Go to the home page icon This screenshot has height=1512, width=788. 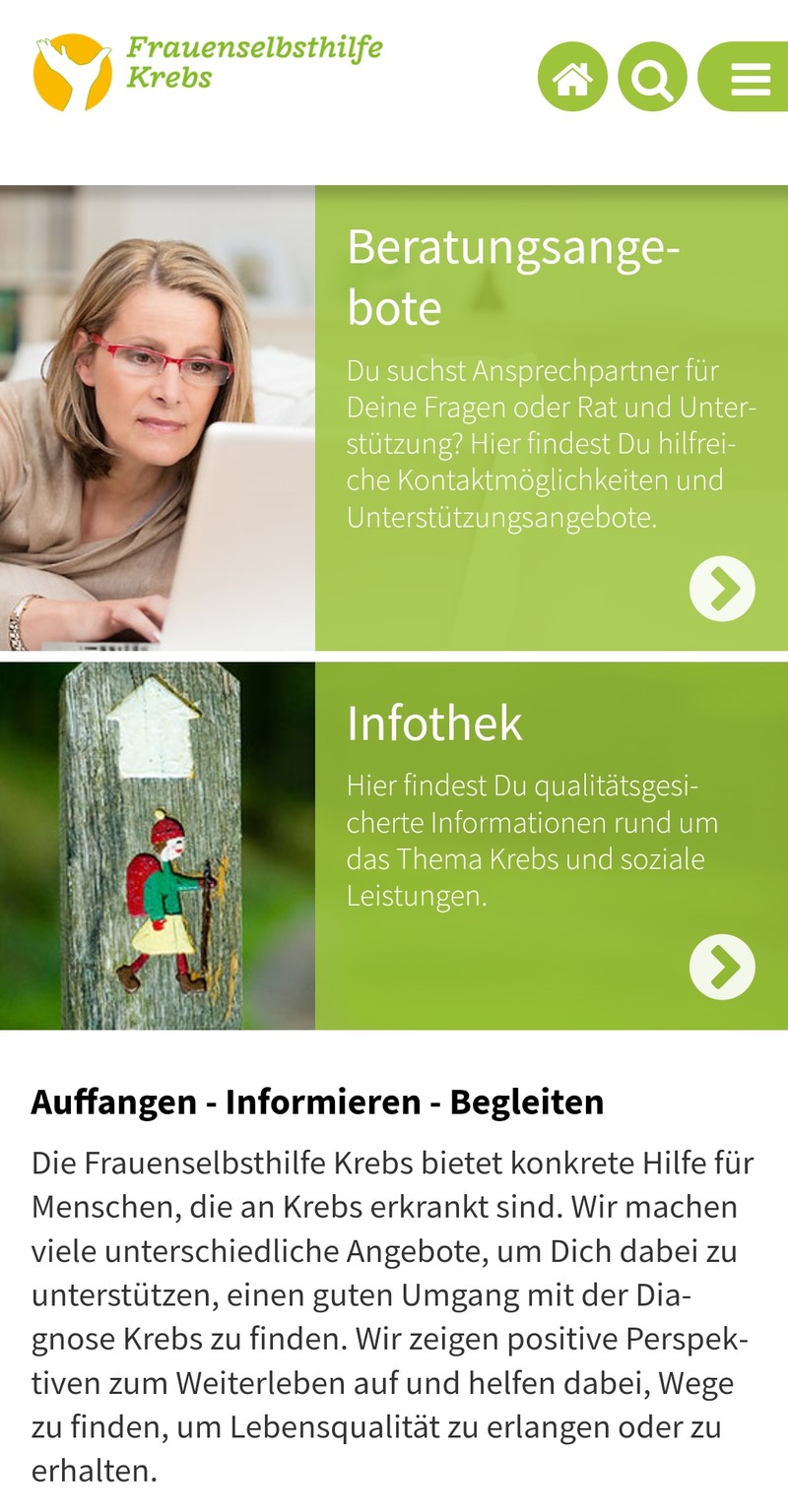(x=572, y=77)
